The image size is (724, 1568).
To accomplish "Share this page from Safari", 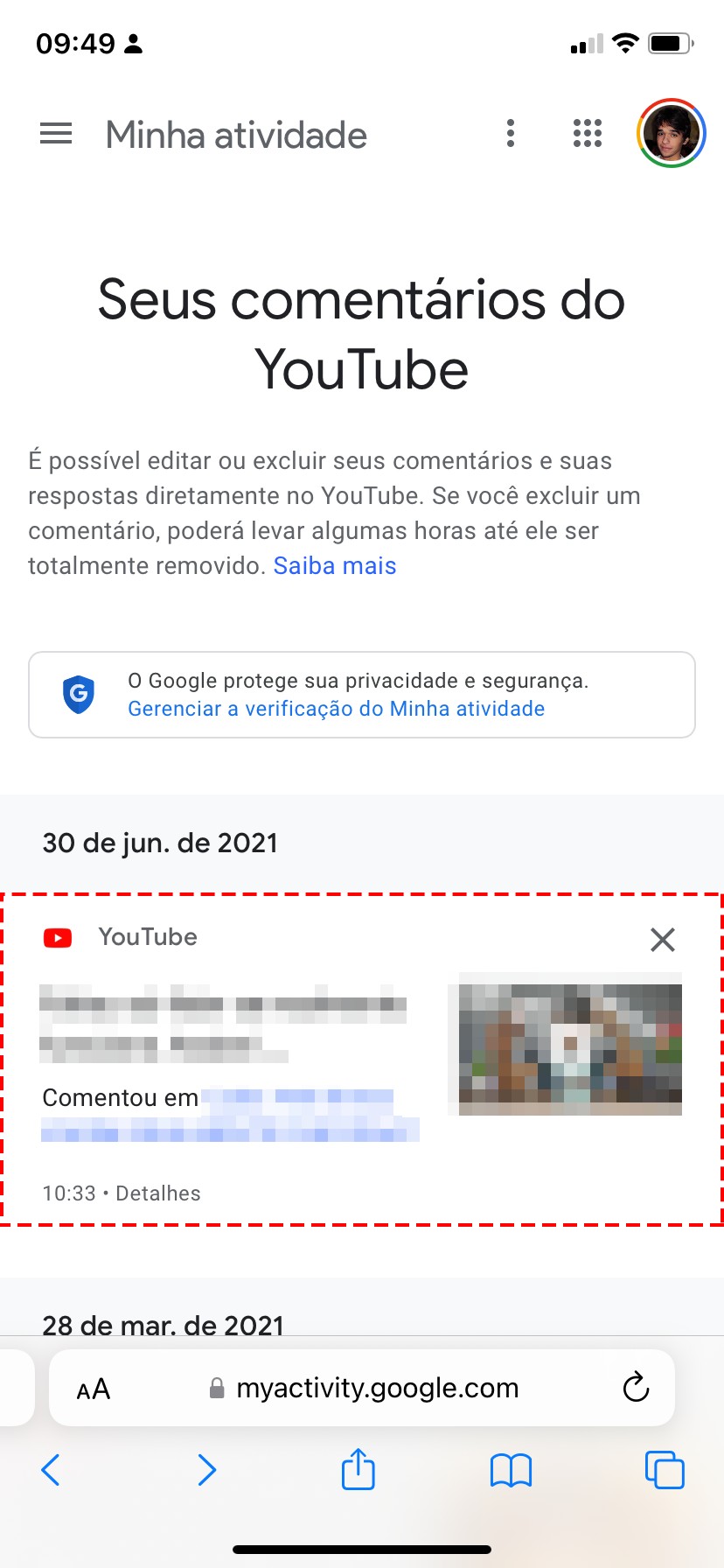I will 359,1468.
